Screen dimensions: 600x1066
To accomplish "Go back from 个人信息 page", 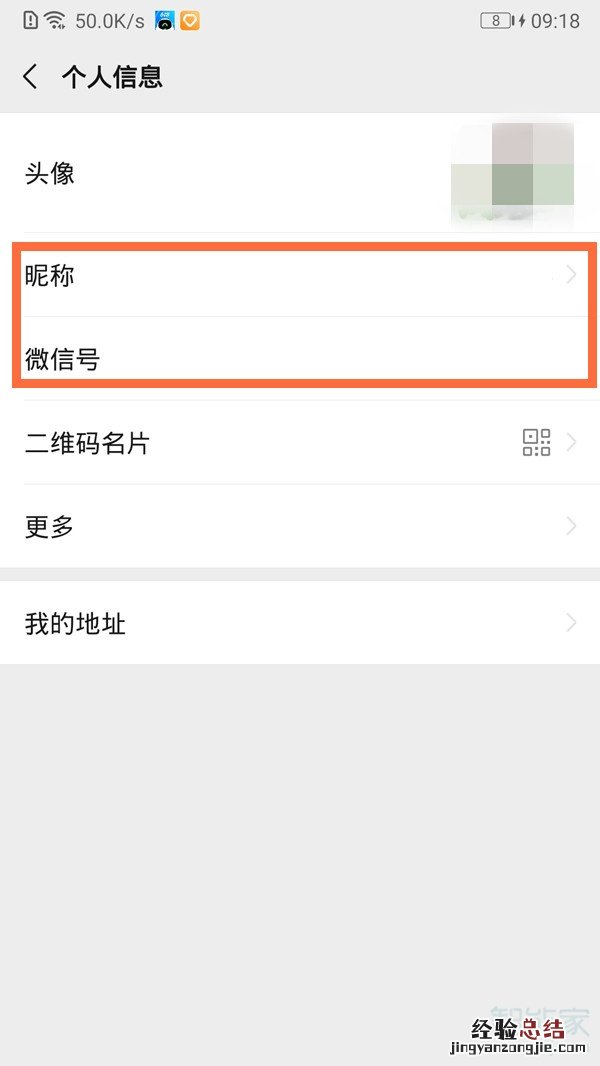I will coord(31,77).
